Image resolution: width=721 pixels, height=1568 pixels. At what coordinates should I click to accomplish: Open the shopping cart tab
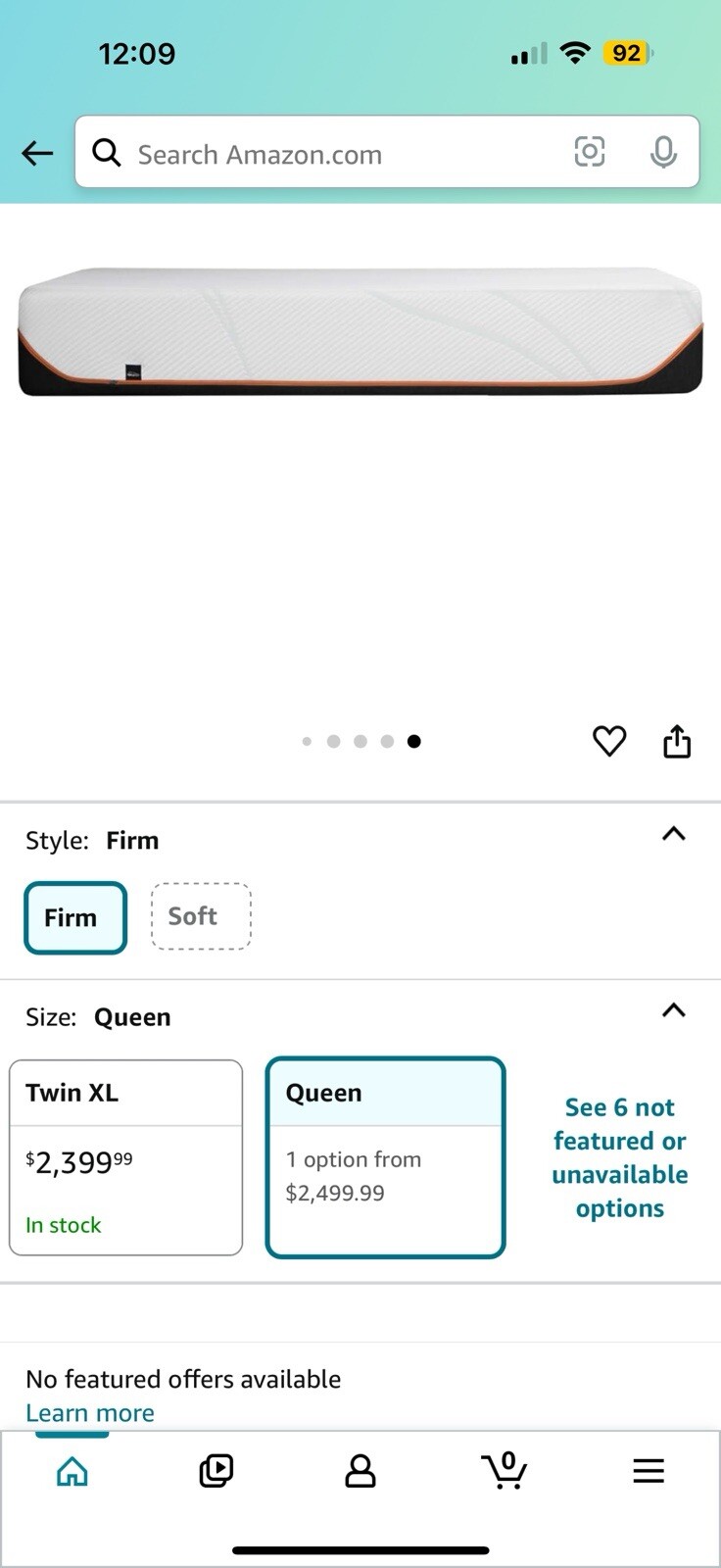(x=505, y=1470)
